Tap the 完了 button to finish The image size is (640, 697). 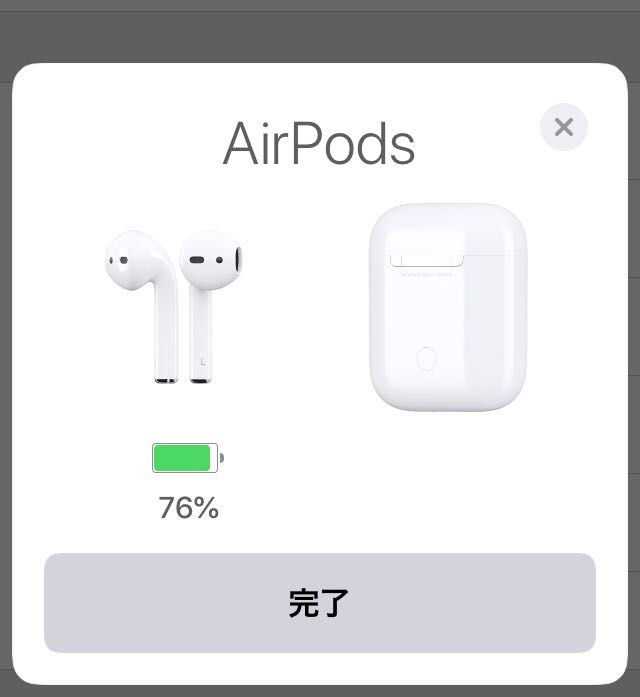click(319, 603)
